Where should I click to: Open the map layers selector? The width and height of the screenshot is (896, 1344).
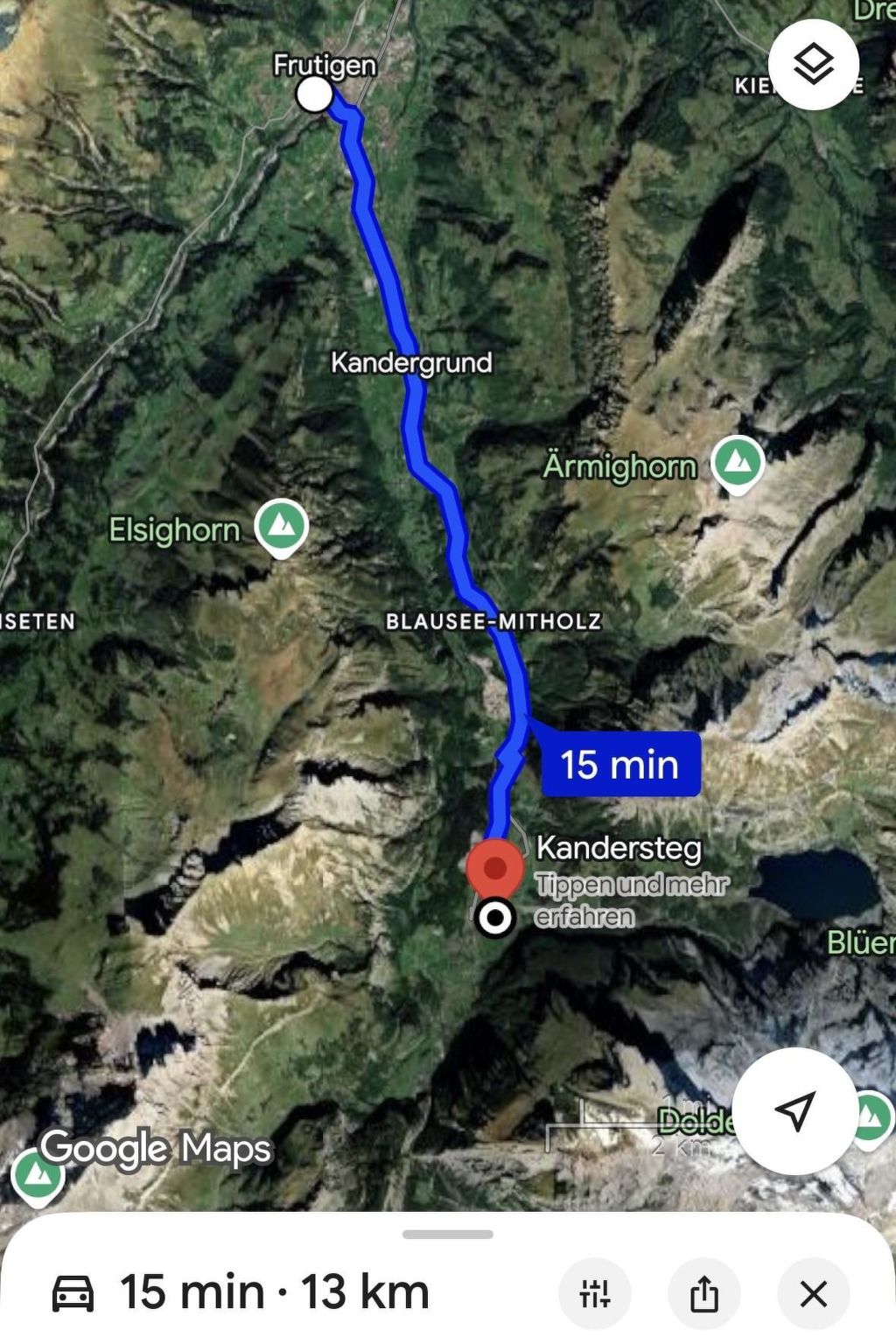(x=813, y=65)
